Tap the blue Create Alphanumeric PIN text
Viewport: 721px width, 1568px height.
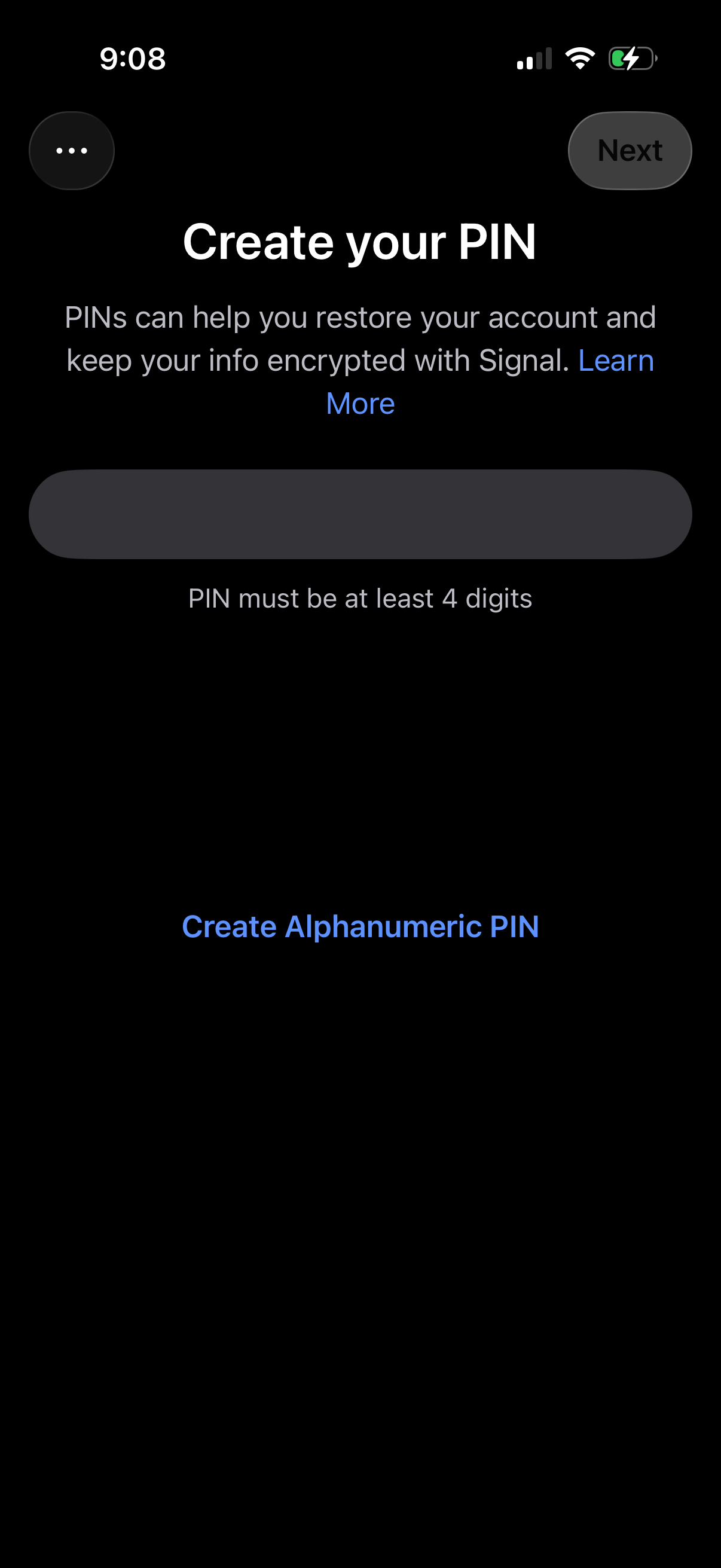[x=360, y=926]
